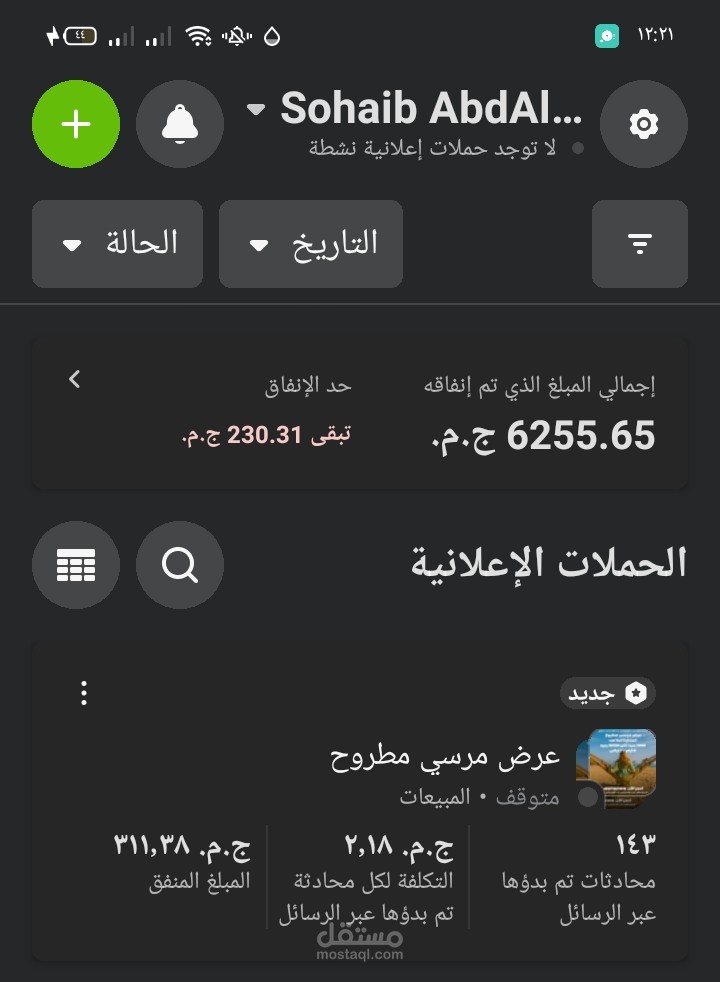
Task: Open the التاريخ date dropdown
Action: click(311, 244)
